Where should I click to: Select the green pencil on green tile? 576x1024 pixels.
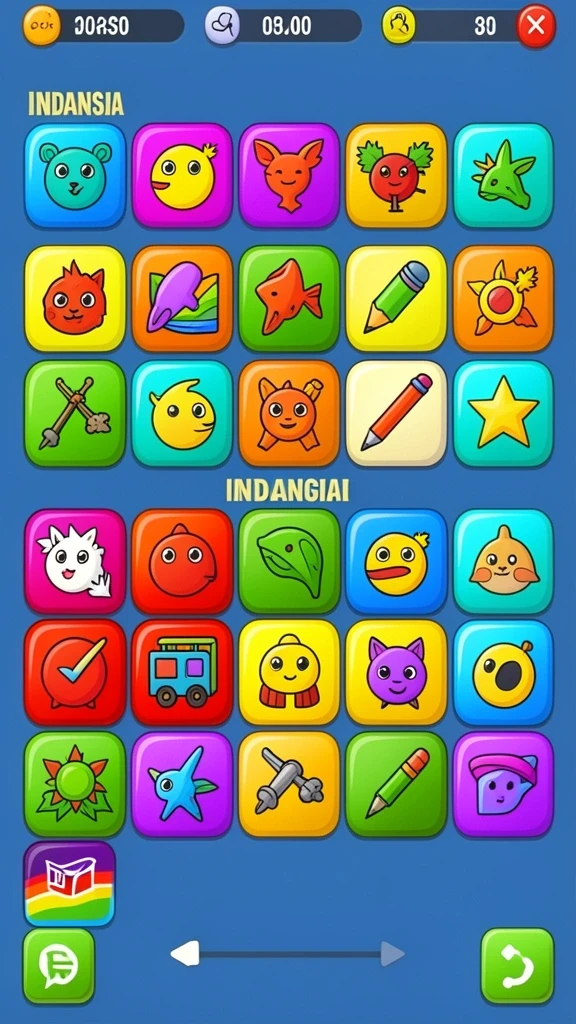396,784
